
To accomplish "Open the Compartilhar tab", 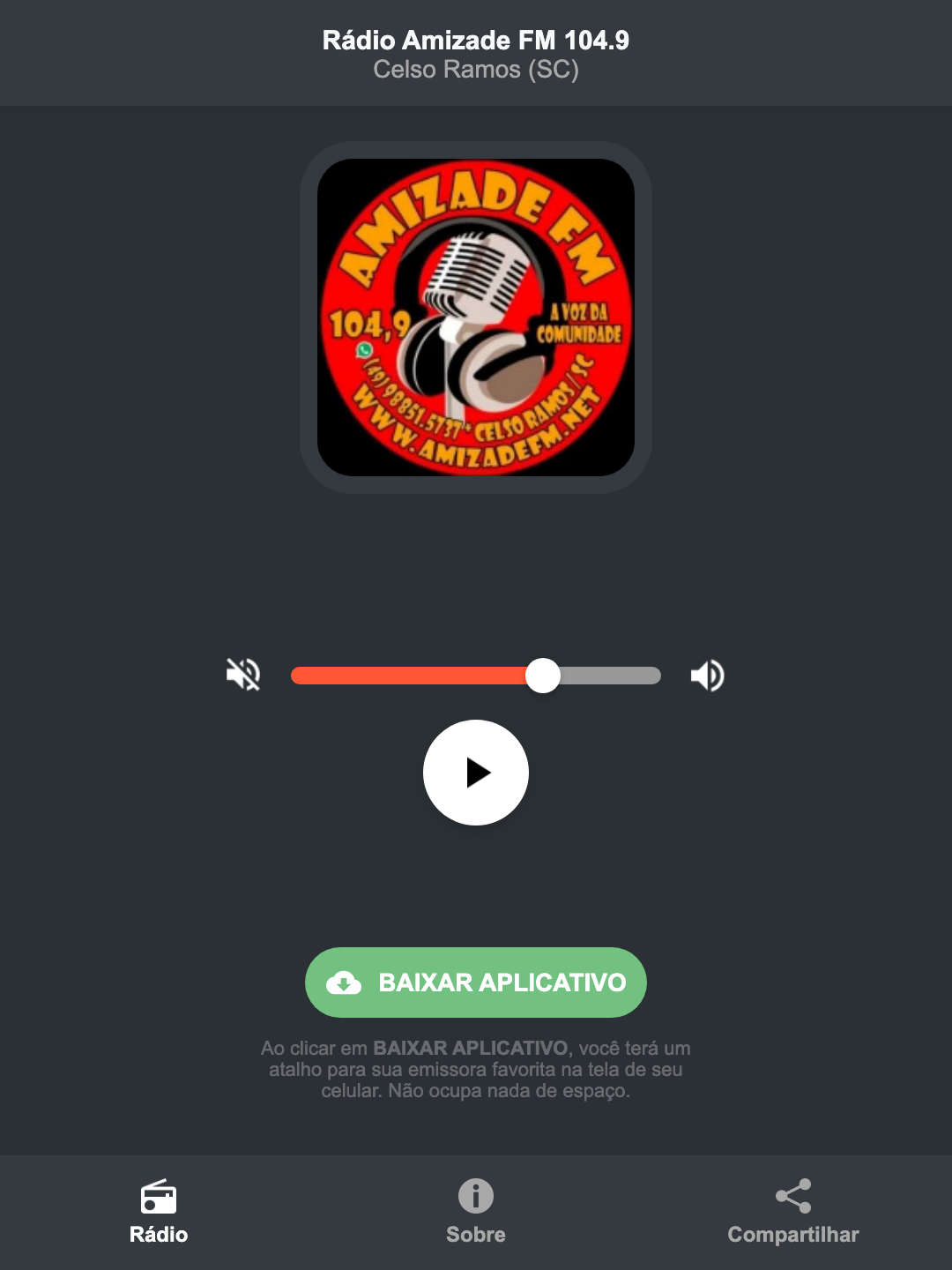I will (x=792, y=1213).
